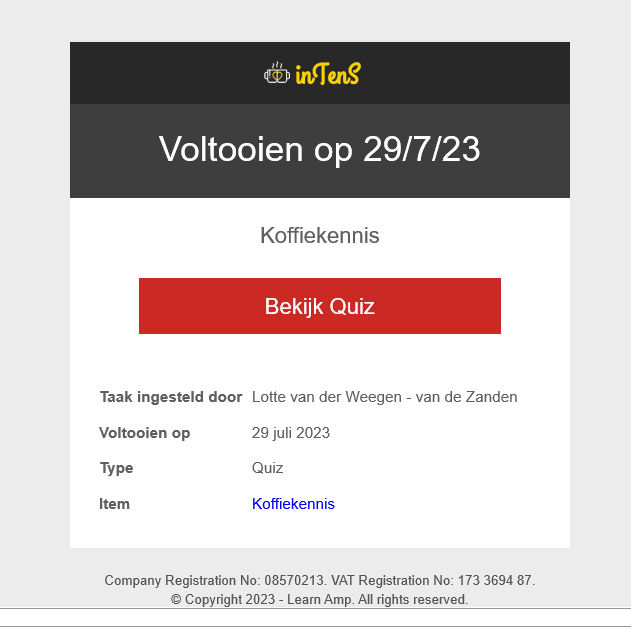Tap the red Bekijk Quiz button

320,306
